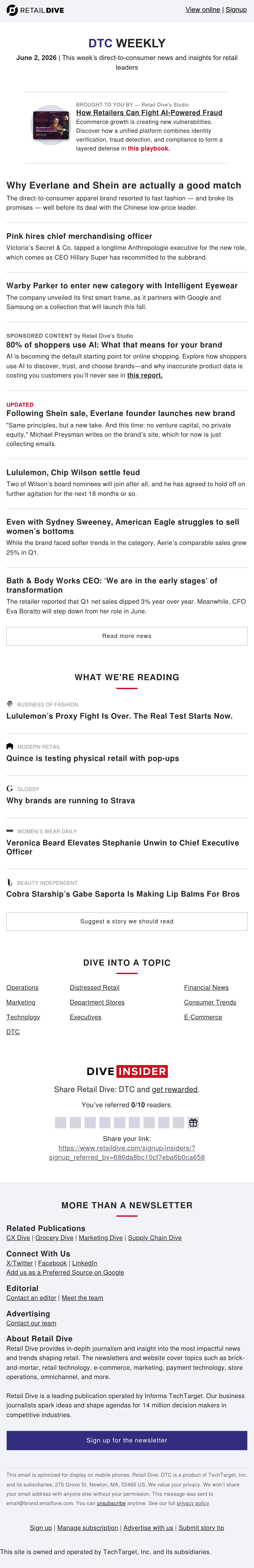254x1568 pixels.
Task: Open the sponsored 'this report.' link
Action: [145, 376]
